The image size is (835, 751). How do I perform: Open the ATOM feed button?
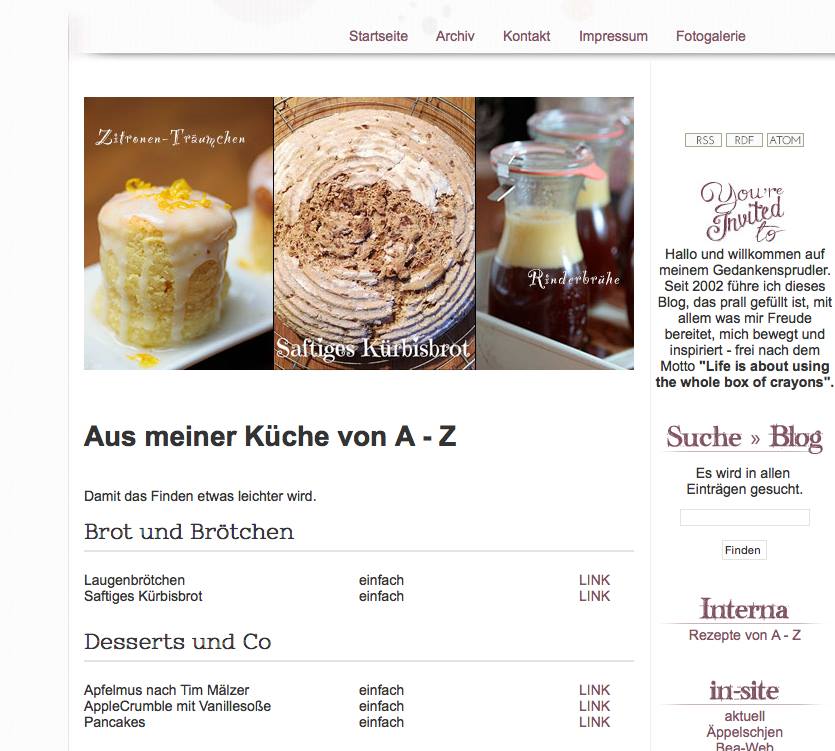785,141
